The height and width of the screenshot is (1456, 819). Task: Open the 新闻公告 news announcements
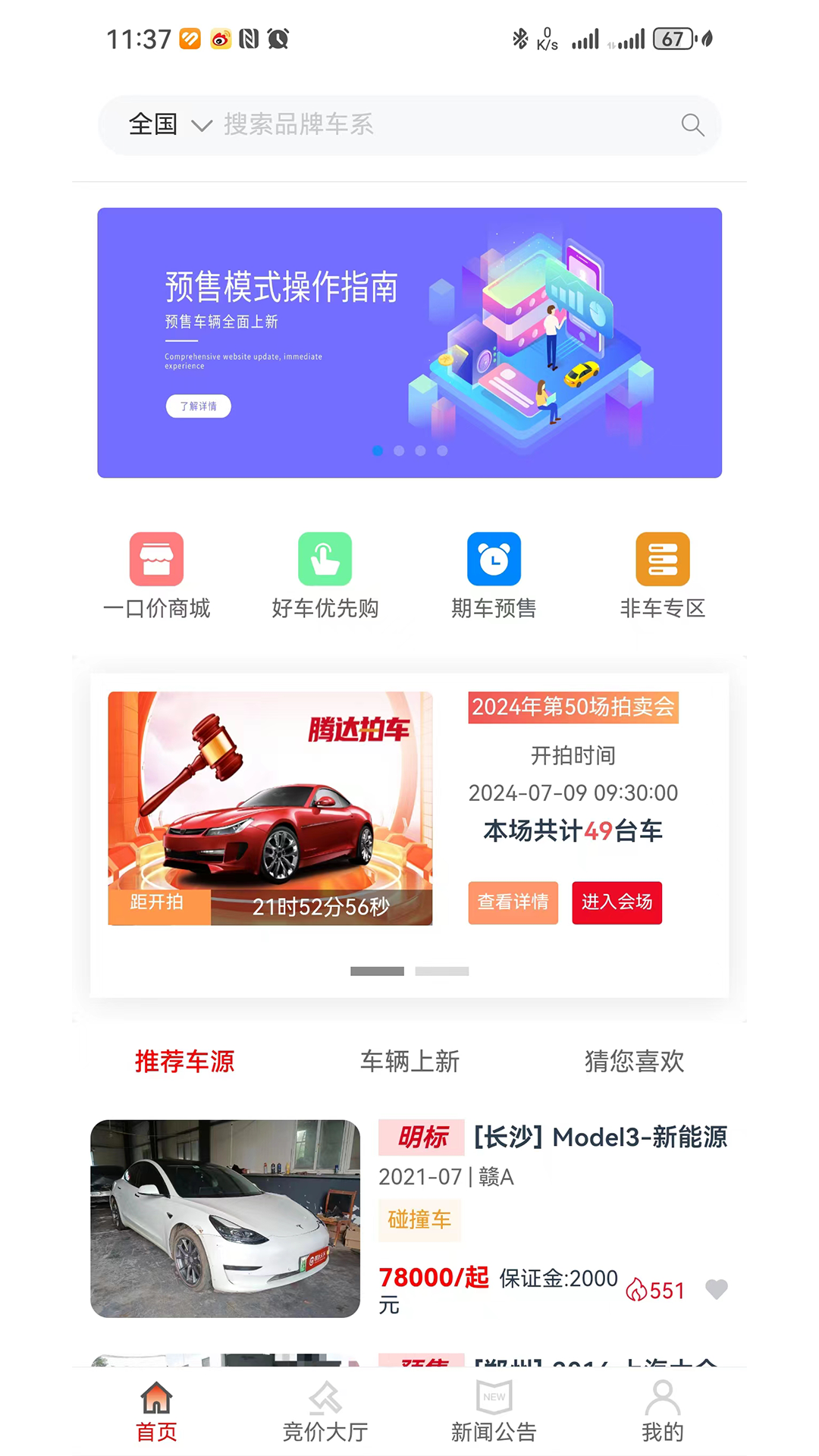click(x=494, y=1412)
